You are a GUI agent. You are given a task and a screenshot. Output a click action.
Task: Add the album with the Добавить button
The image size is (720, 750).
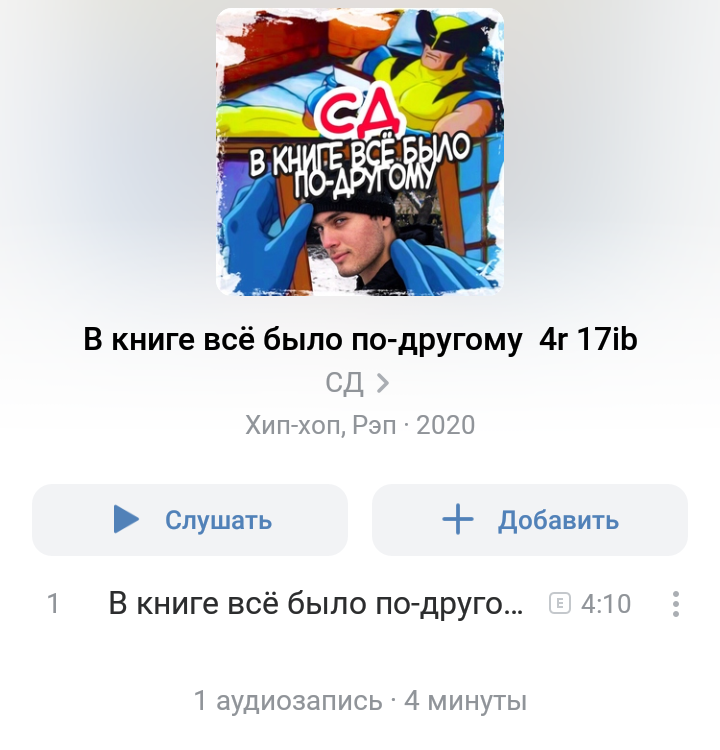click(530, 520)
